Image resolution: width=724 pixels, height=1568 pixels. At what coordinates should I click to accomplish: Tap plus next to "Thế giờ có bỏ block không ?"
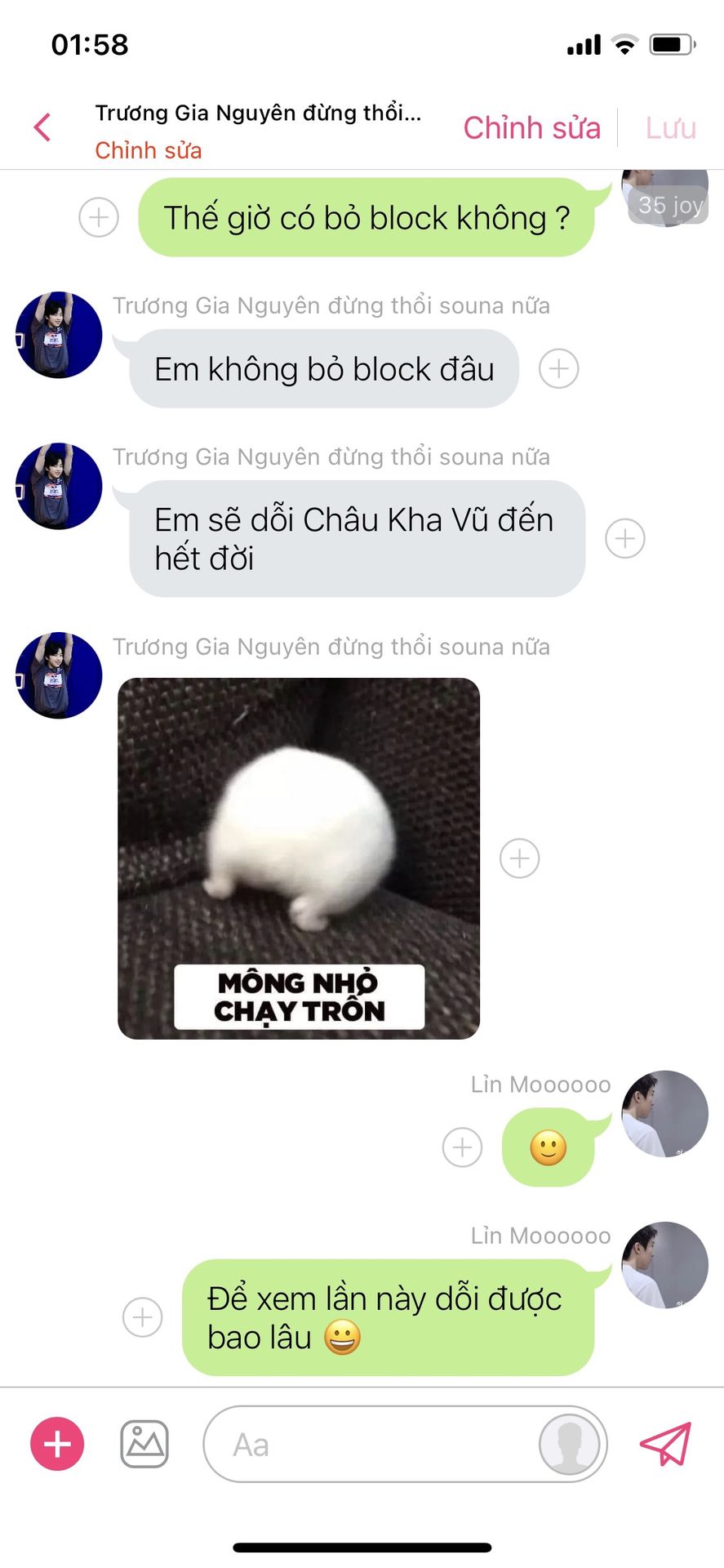(x=99, y=217)
